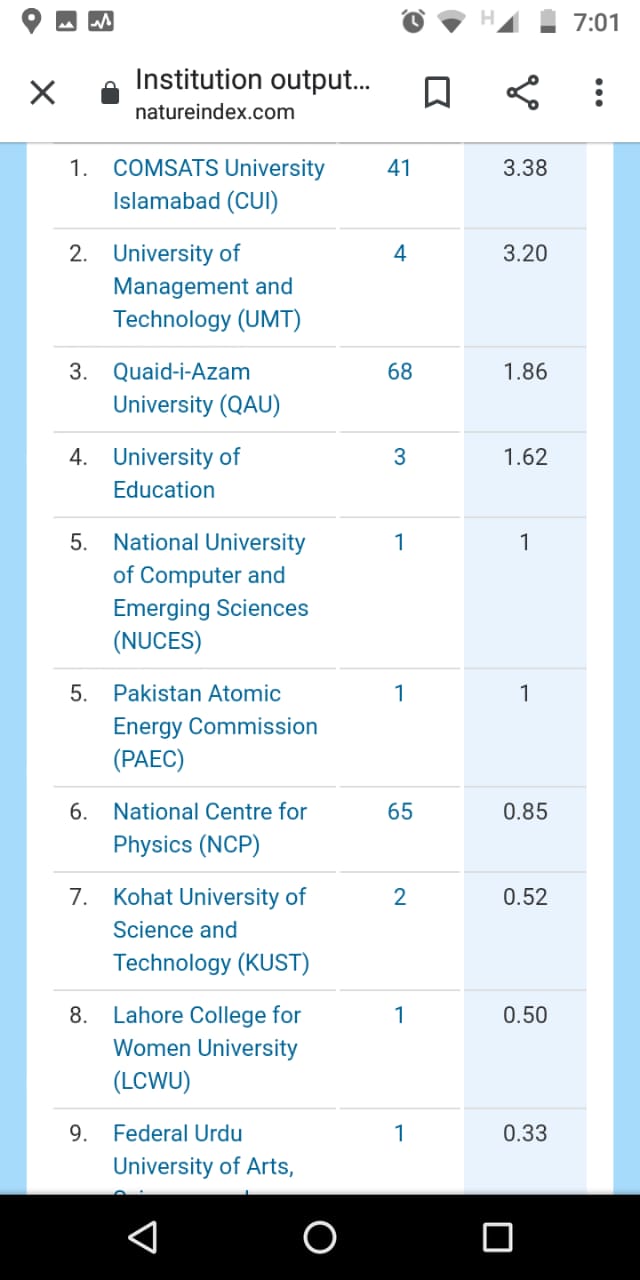Open Lahore College for Women University link
The image size is (640, 1280).
[x=207, y=1047]
